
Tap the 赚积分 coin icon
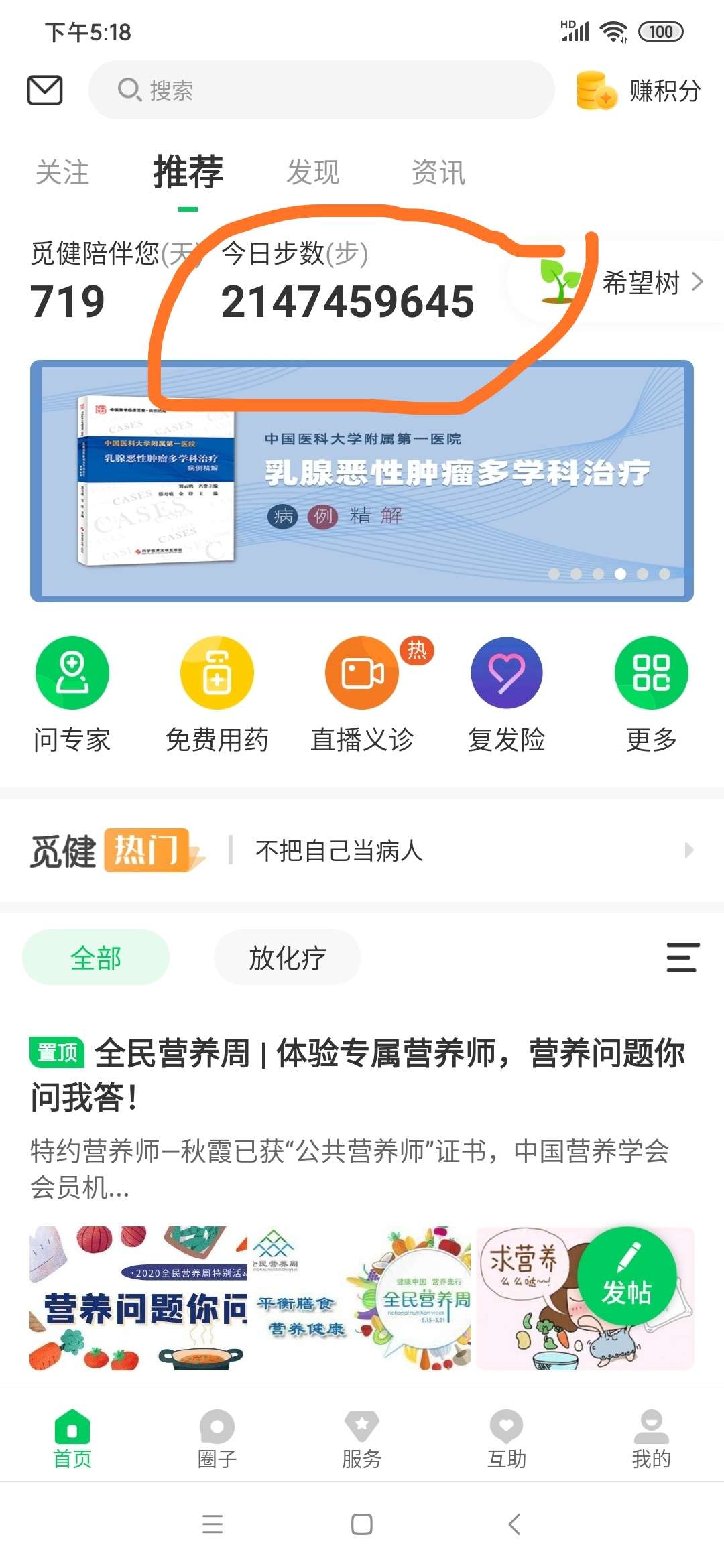[x=595, y=92]
